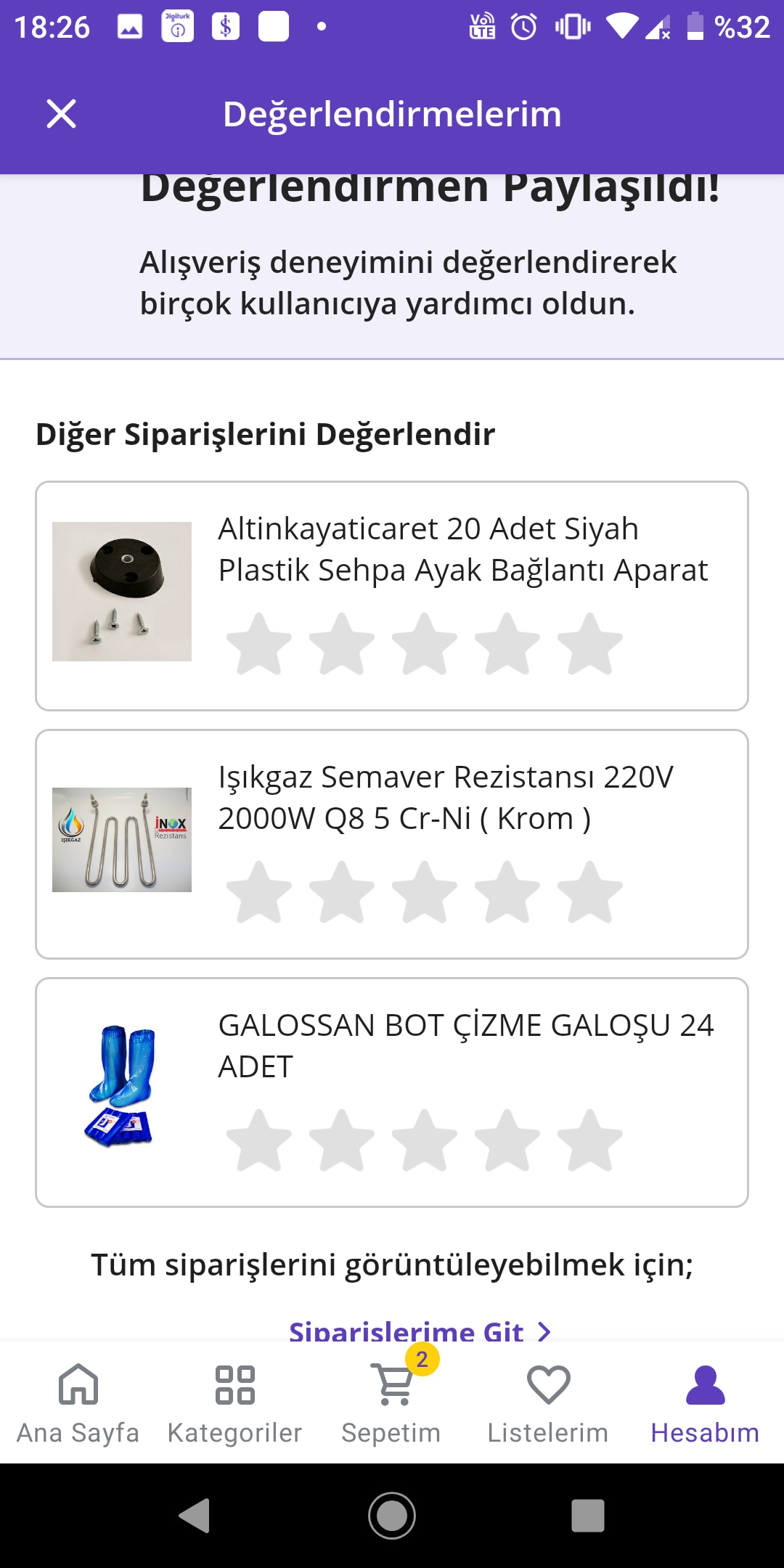This screenshot has height=1568, width=784.
Task: Open the Sepetim cart tab
Action: point(392,1403)
